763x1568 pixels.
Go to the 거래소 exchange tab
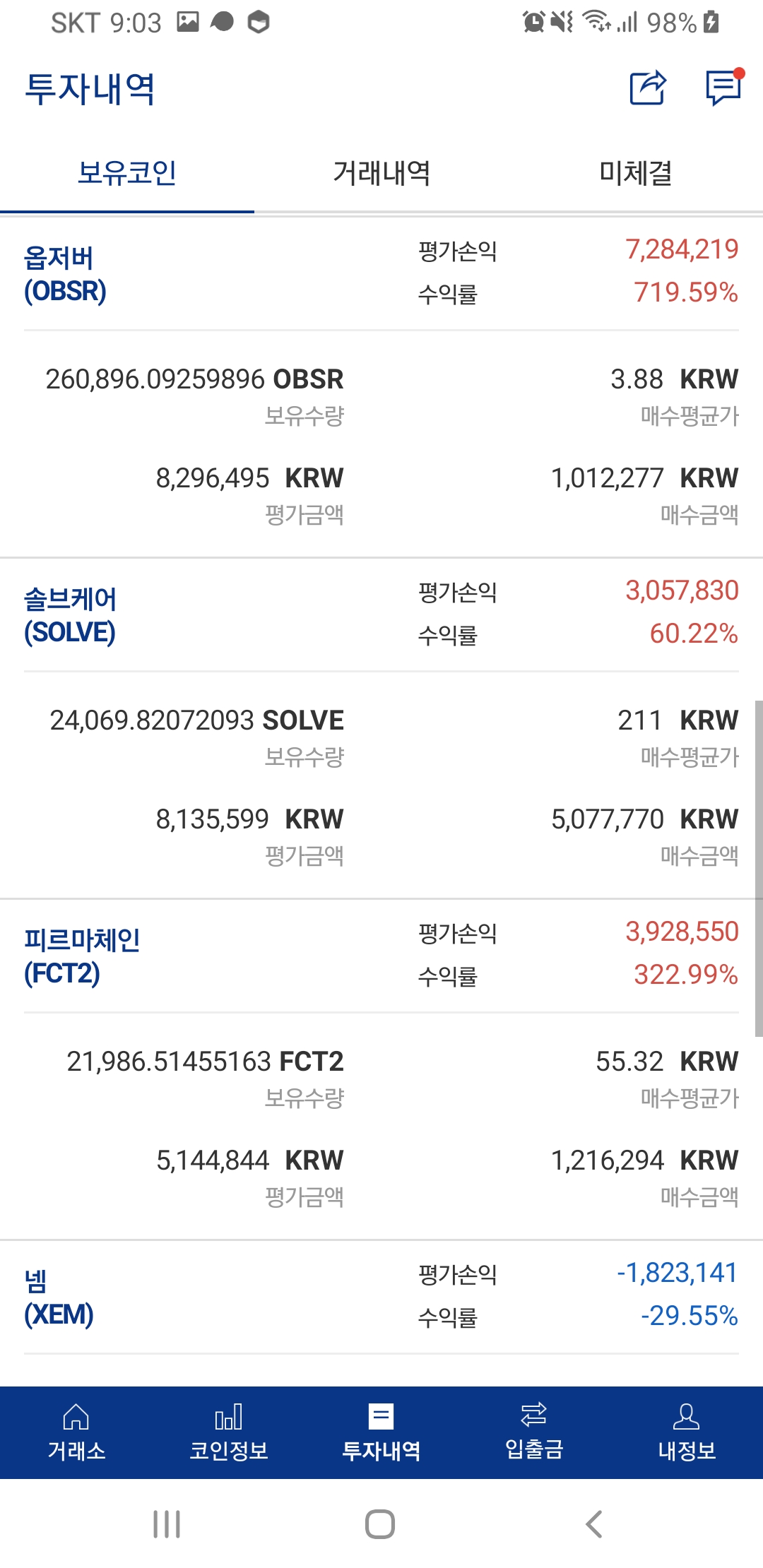(x=76, y=1432)
